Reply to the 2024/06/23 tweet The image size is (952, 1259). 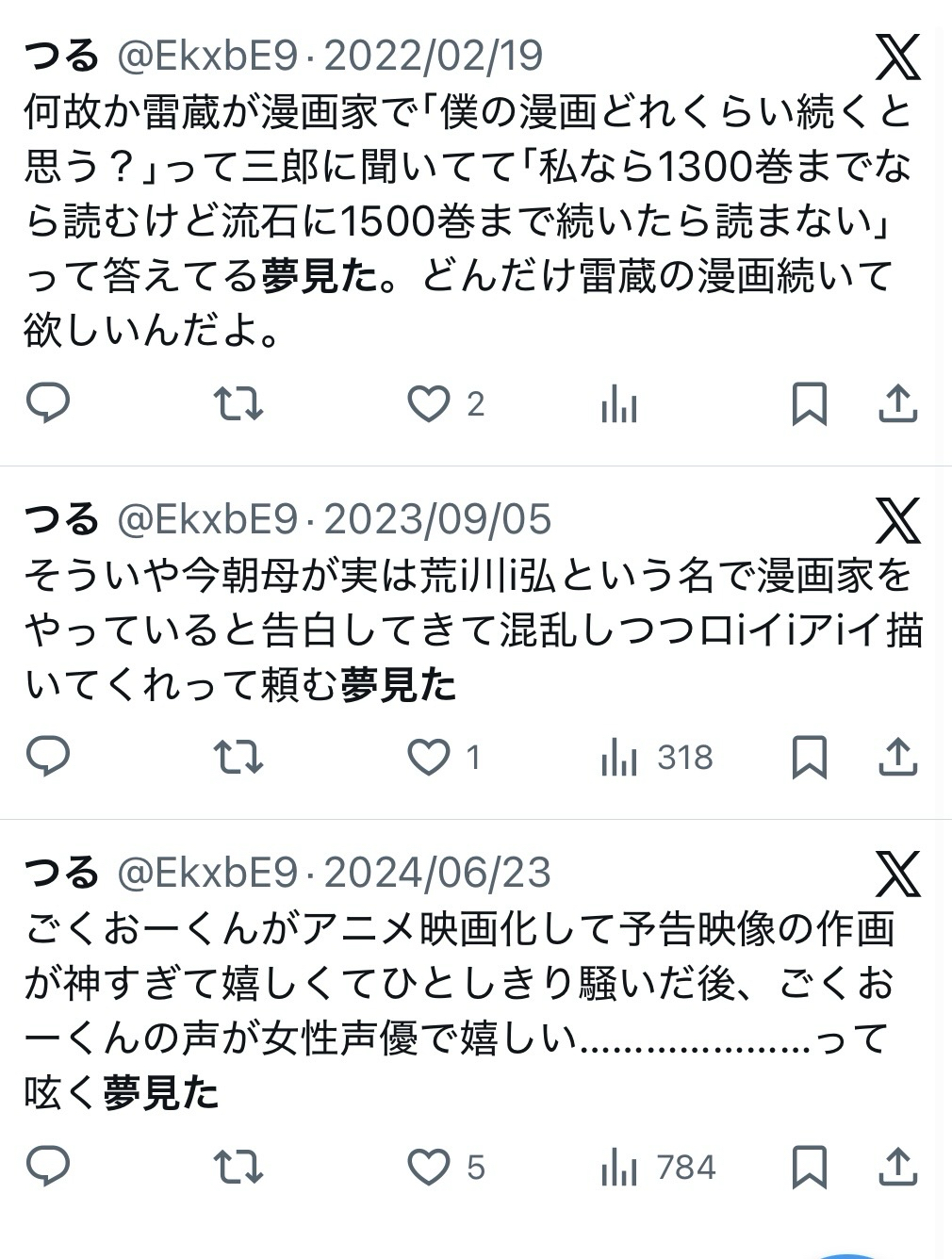click(47, 1167)
